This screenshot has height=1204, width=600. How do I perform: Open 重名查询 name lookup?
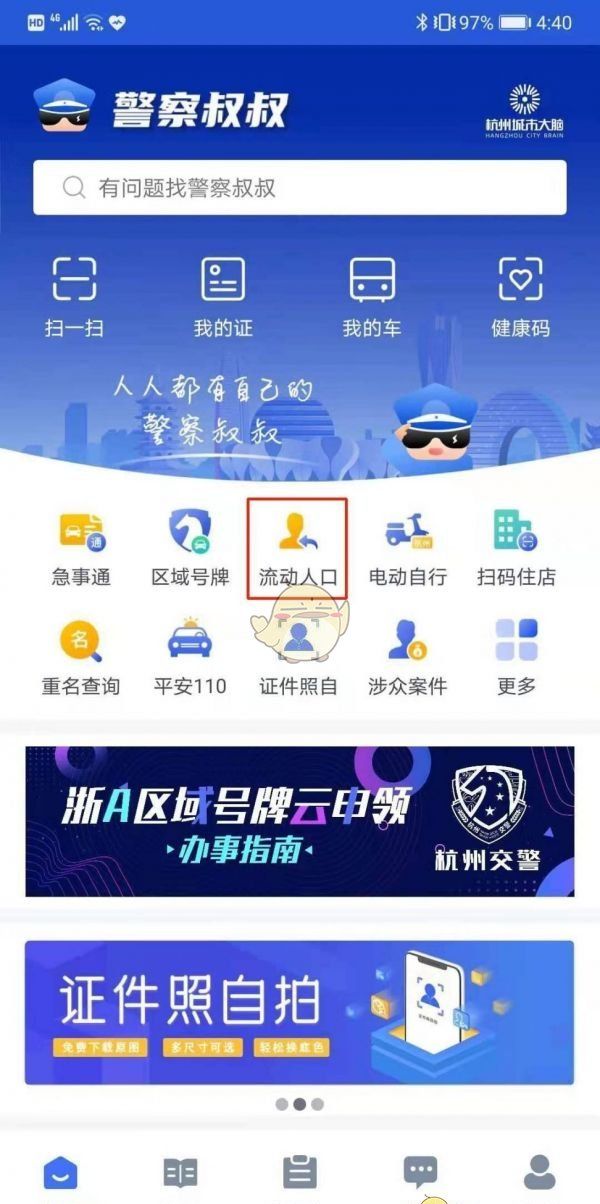(81, 656)
